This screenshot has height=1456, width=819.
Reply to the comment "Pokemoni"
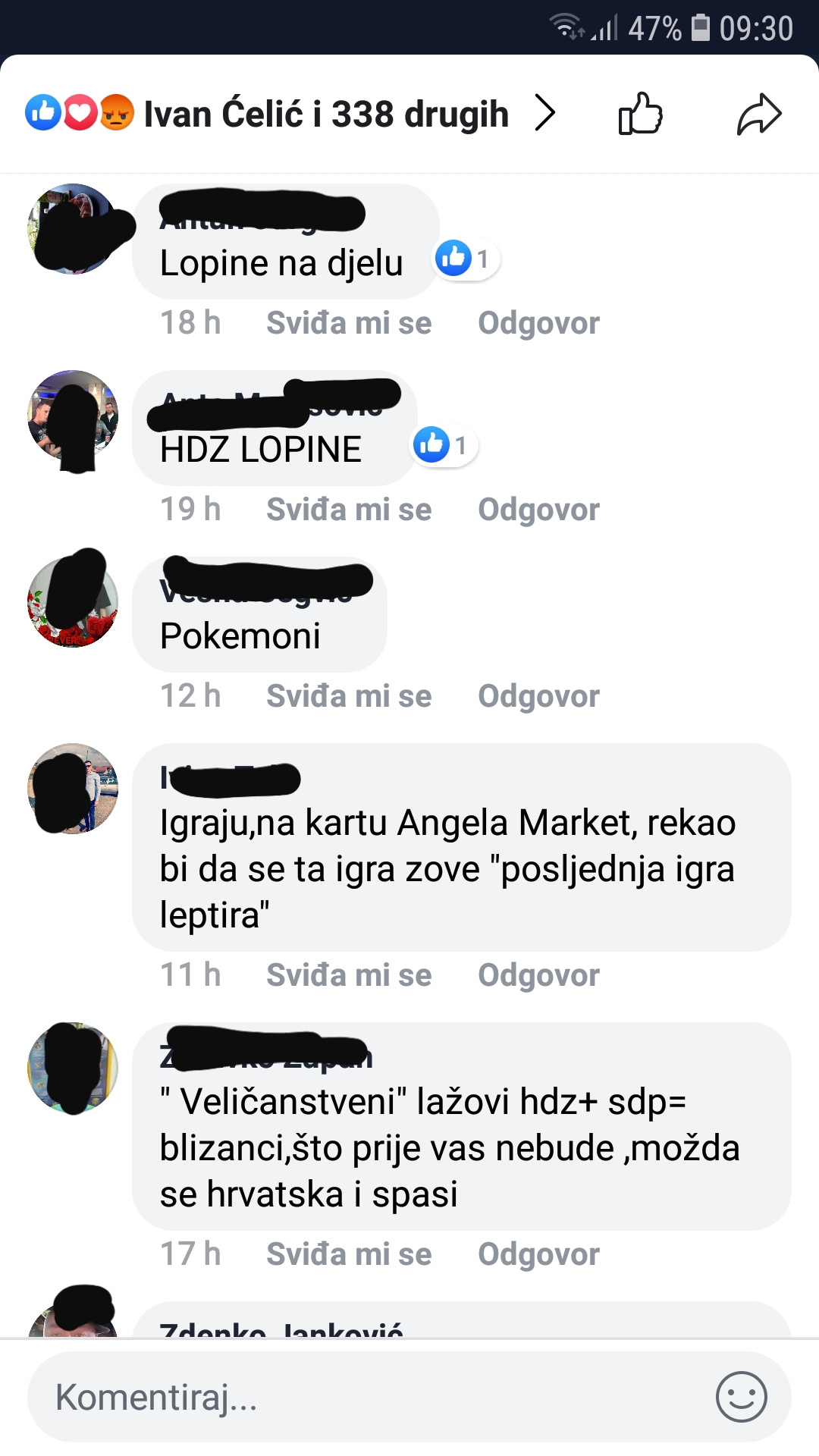pos(538,697)
